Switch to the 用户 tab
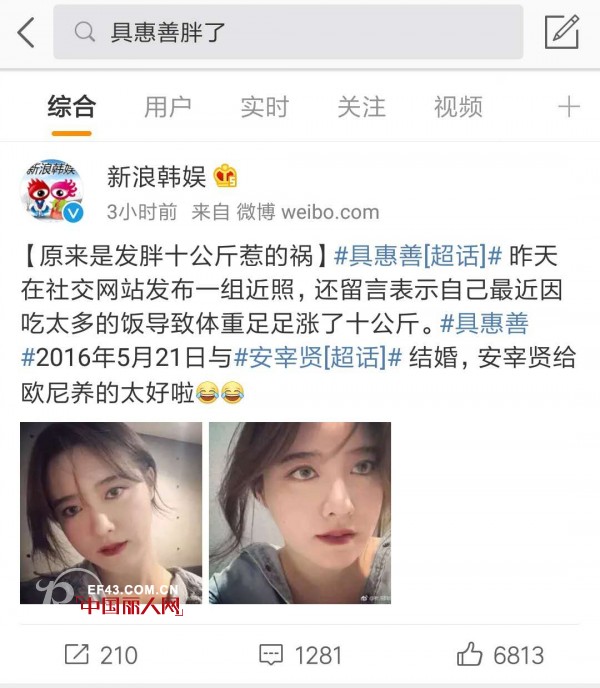The height and width of the screenshot is (688, 600). coord(168,106)
